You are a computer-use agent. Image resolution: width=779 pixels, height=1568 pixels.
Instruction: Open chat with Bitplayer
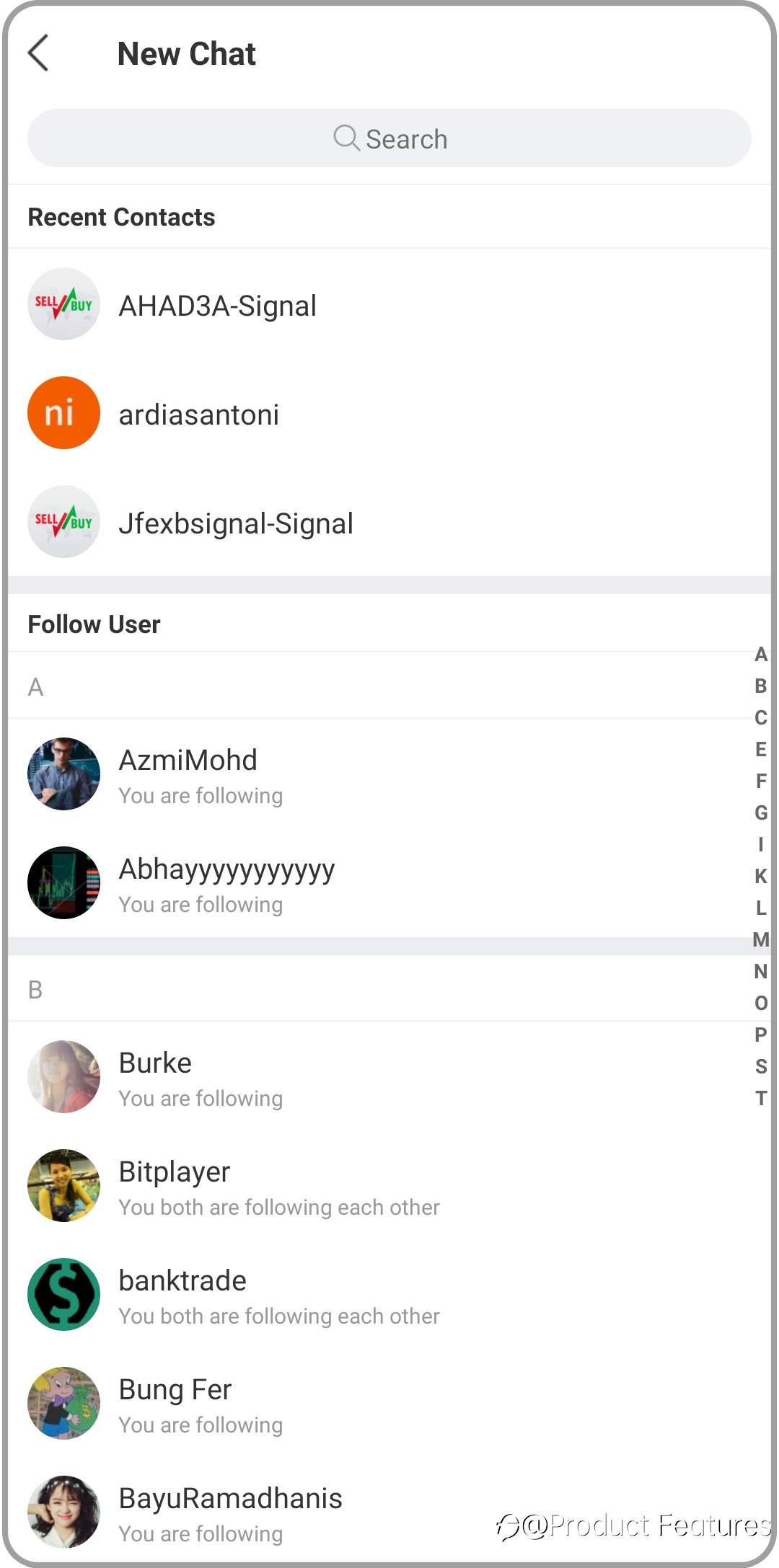[389, 1187]
